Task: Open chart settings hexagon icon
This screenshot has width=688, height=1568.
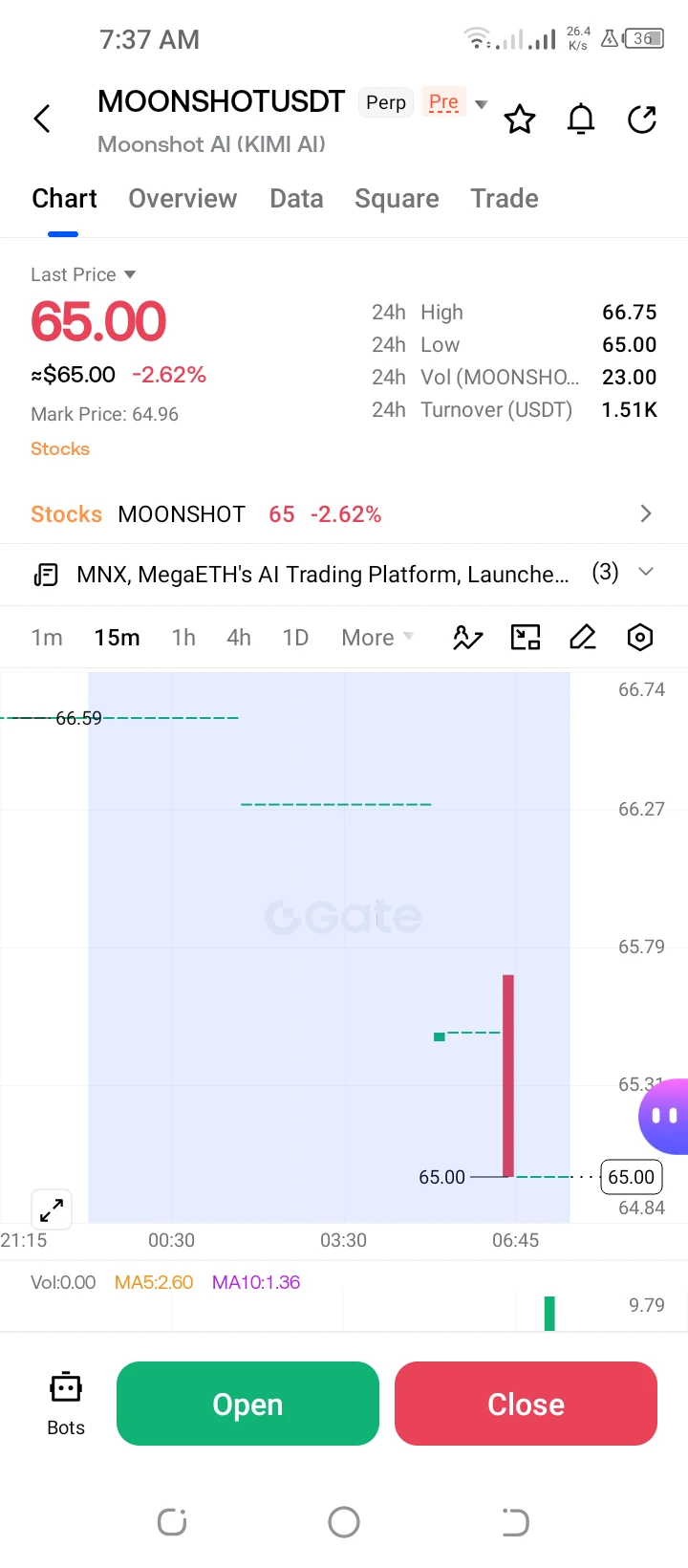Action: click(x=640, y=637)
